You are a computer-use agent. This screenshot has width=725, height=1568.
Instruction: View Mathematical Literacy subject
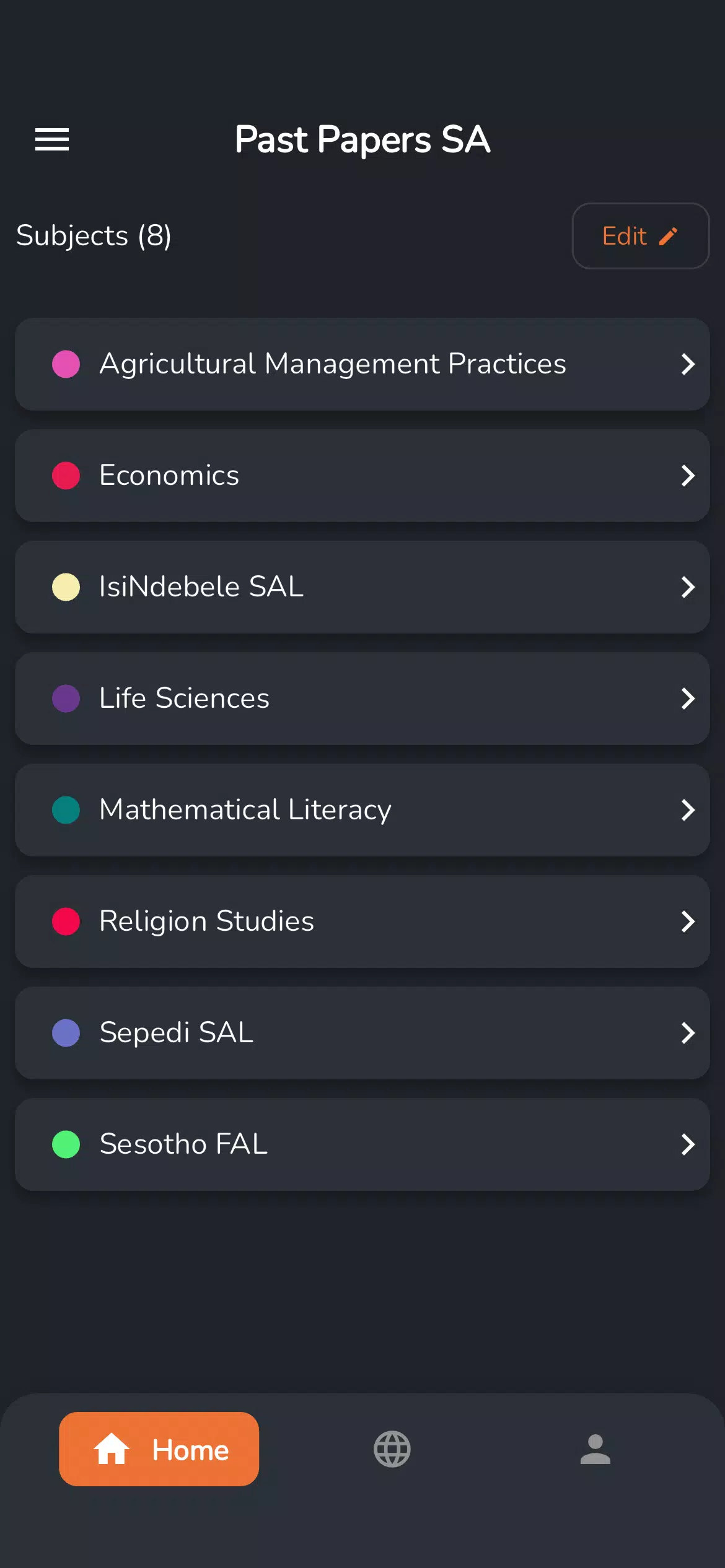(x=362, y=810)
